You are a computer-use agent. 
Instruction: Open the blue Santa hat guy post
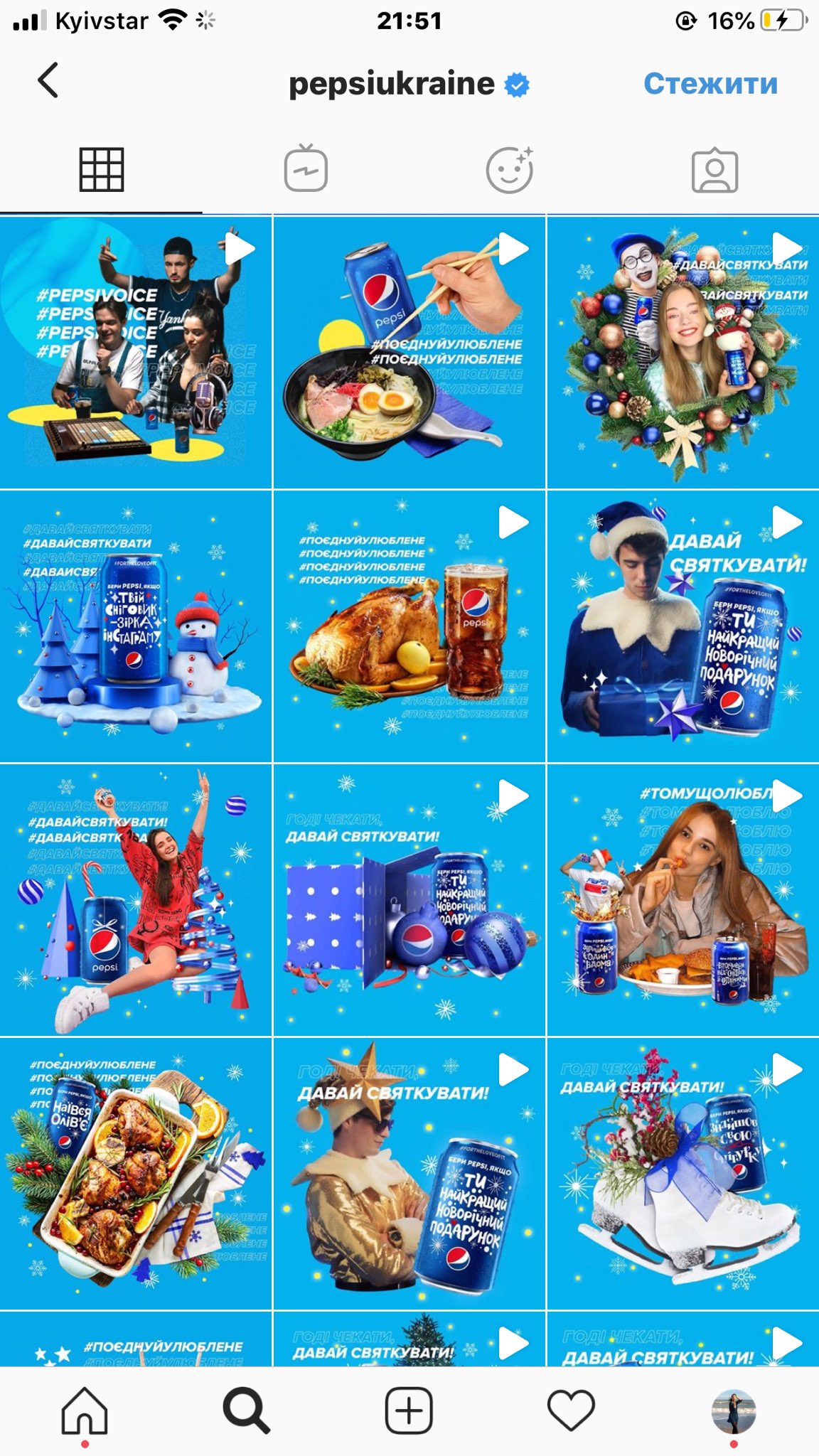click(x=683, y=626)
